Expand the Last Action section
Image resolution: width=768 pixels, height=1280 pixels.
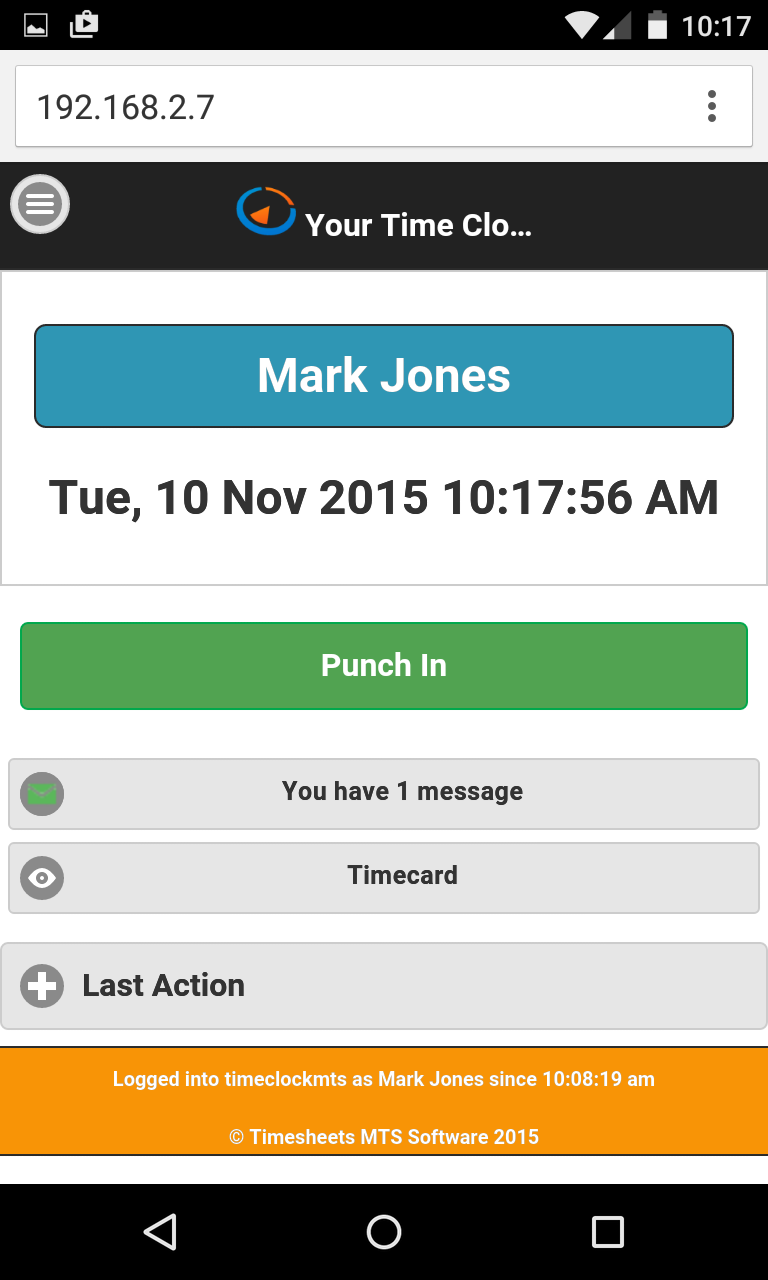[384, 986]
